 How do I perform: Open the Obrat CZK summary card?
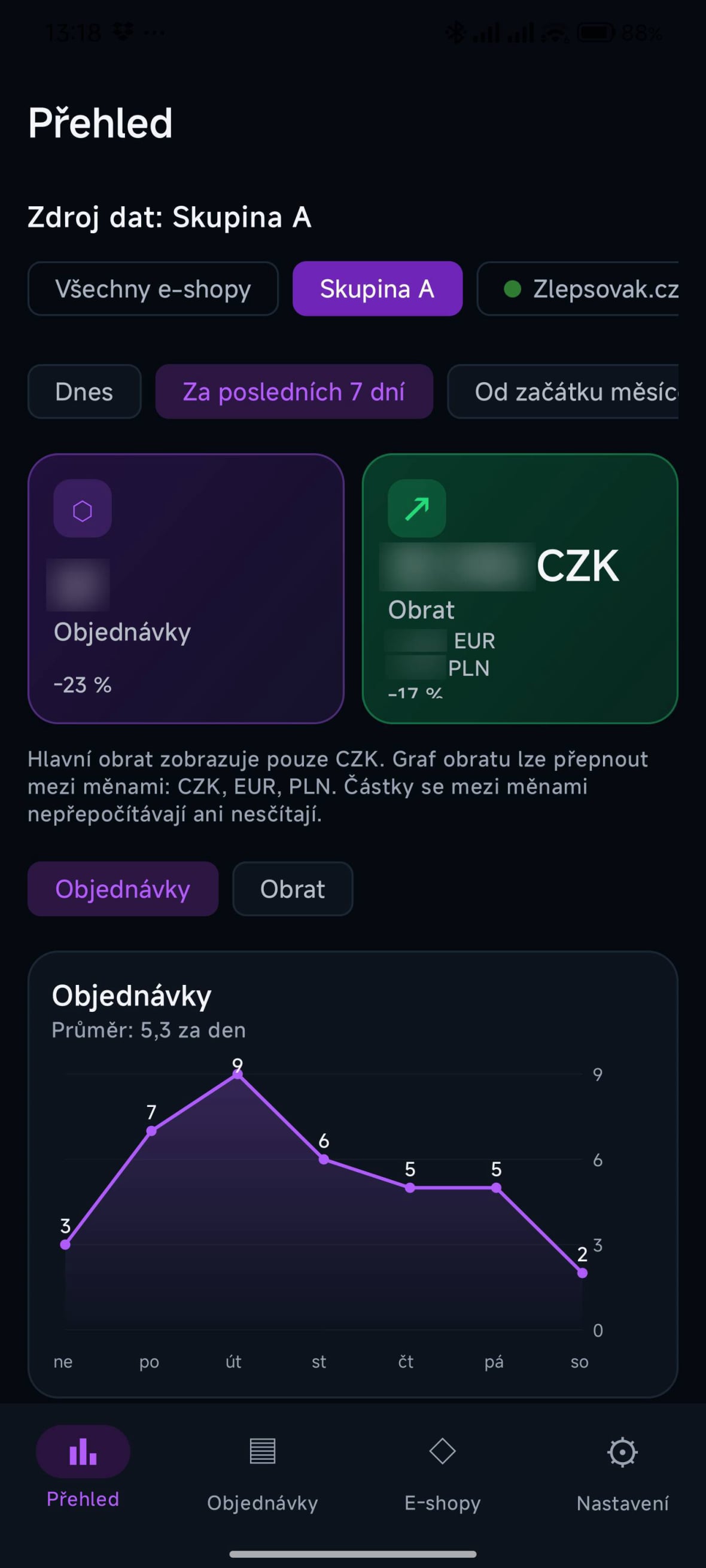pos(519,588)
